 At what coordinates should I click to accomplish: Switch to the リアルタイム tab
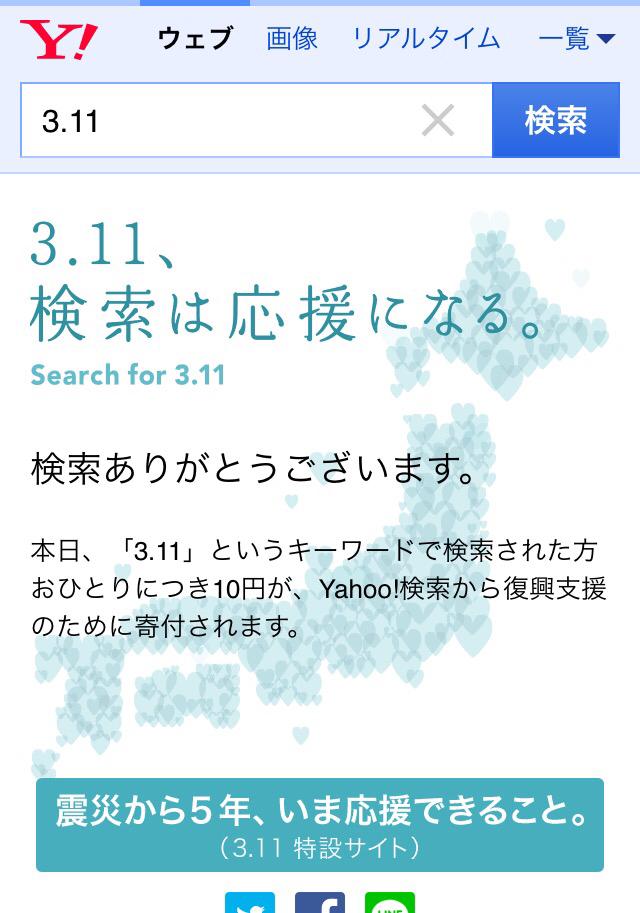[x=426, y=39]
